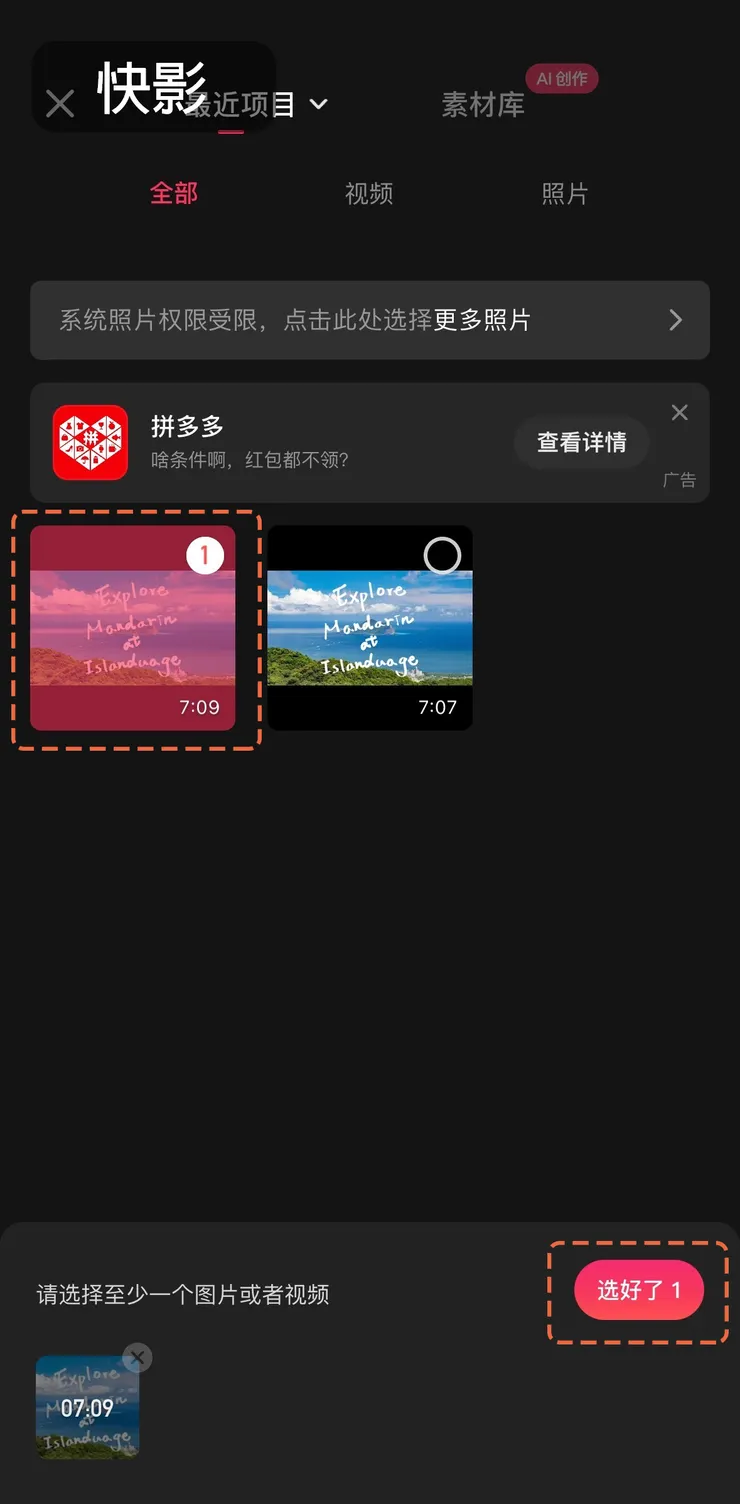The width and height of the screenshot is (740, 1504).
Task: Dismiss the 拼多多 ad via its X icon
Action: [680, 412]
